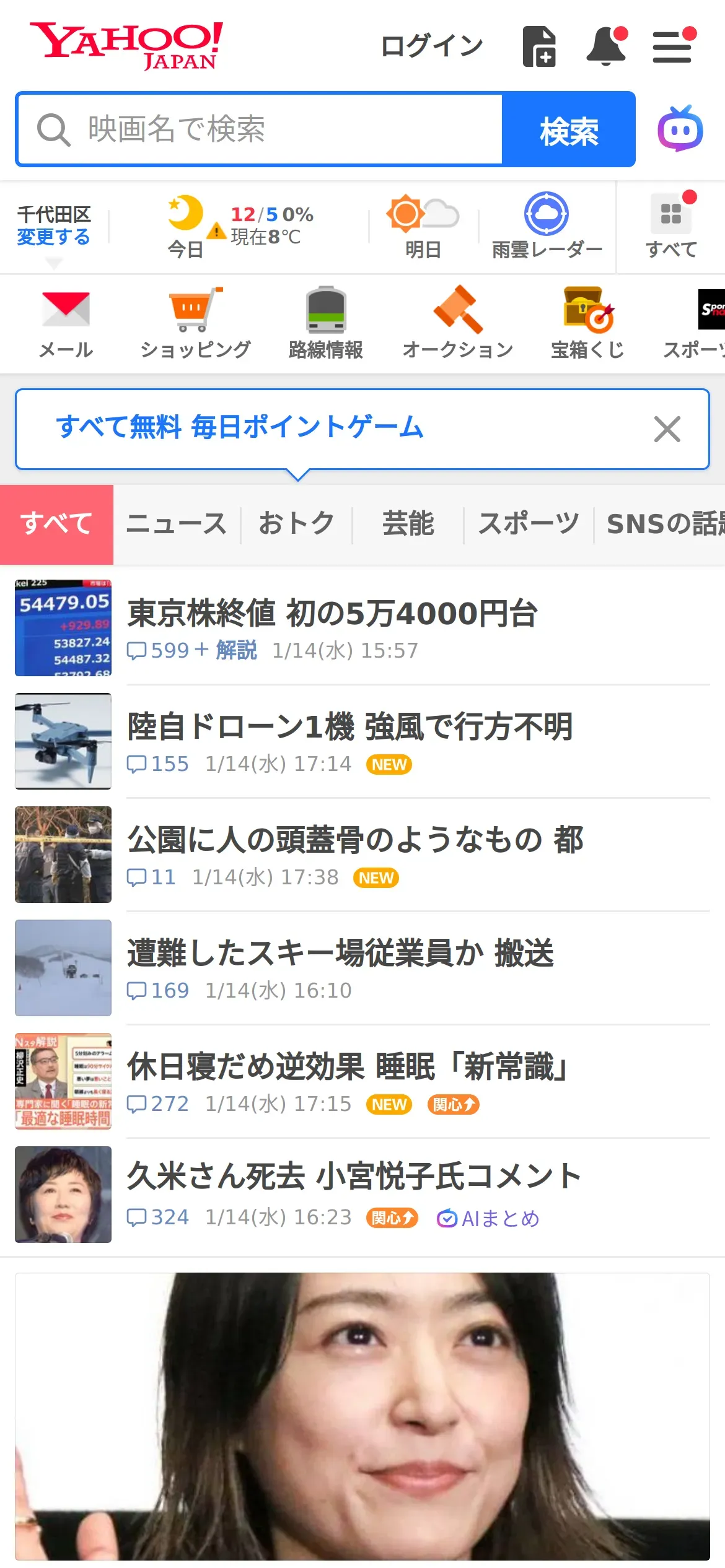Image resolution: width=725 pixels, height=1568 pixels.
Task: Open the notifications bell
Action: pyautogui.click(x=607, y=46)
